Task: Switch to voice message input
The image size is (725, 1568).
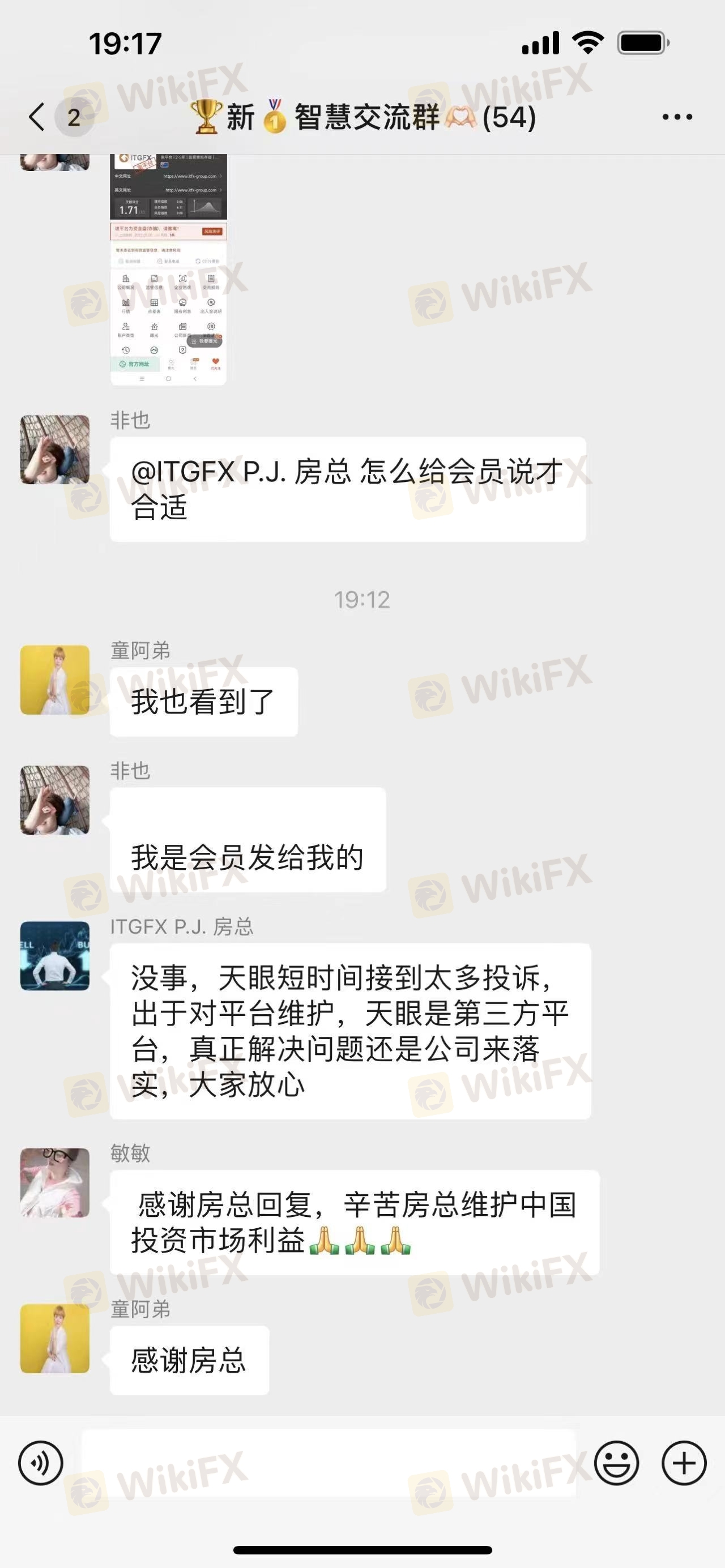Action: 40,1463
